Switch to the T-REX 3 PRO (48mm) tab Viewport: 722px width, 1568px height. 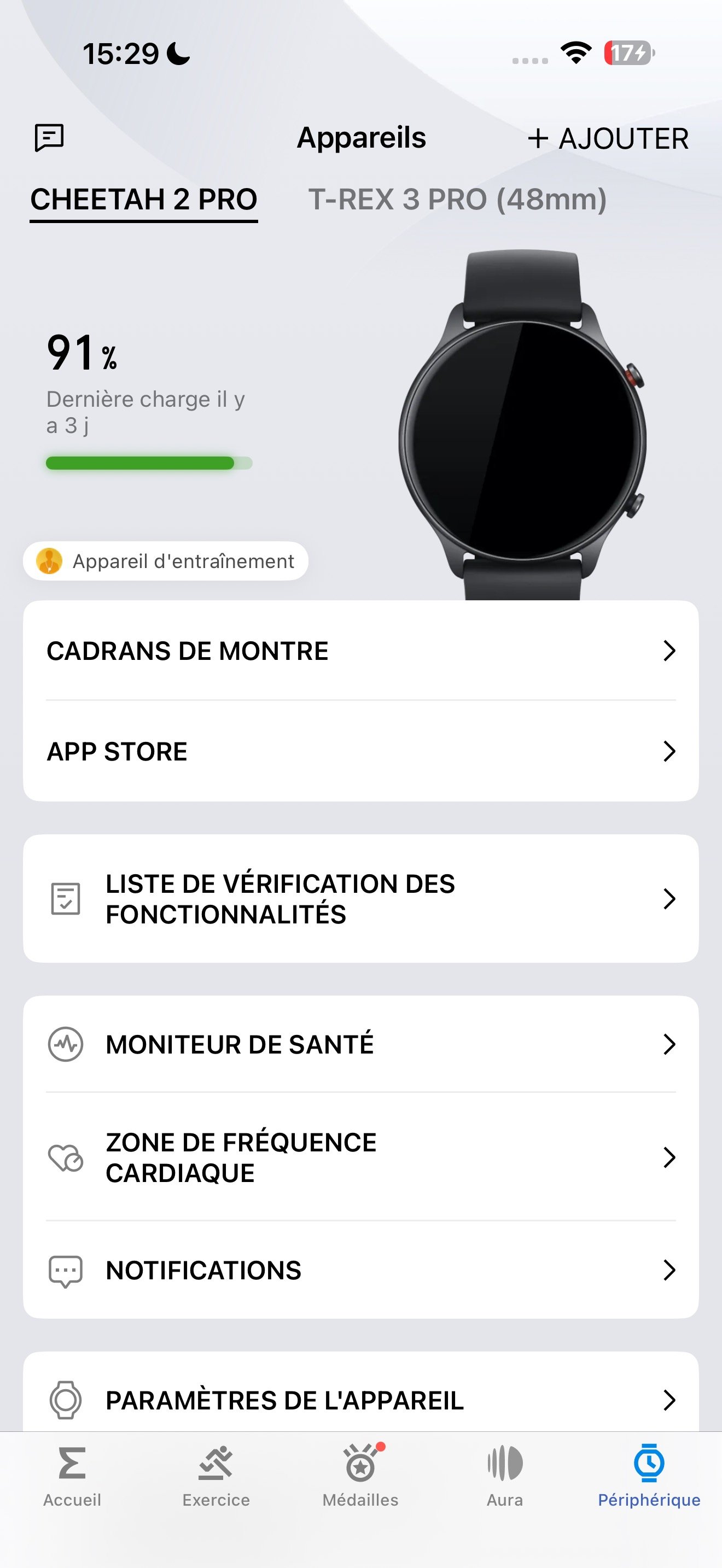point(457,200)
